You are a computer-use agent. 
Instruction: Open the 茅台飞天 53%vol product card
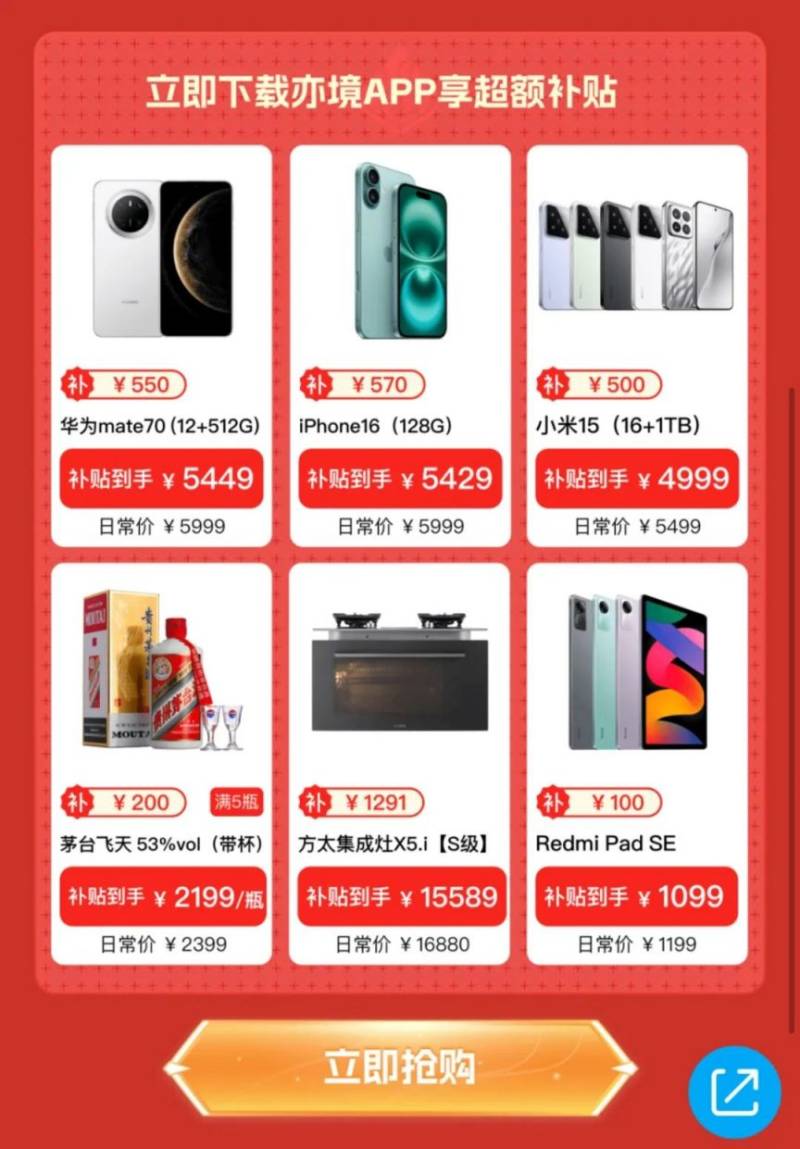(161, 765)
